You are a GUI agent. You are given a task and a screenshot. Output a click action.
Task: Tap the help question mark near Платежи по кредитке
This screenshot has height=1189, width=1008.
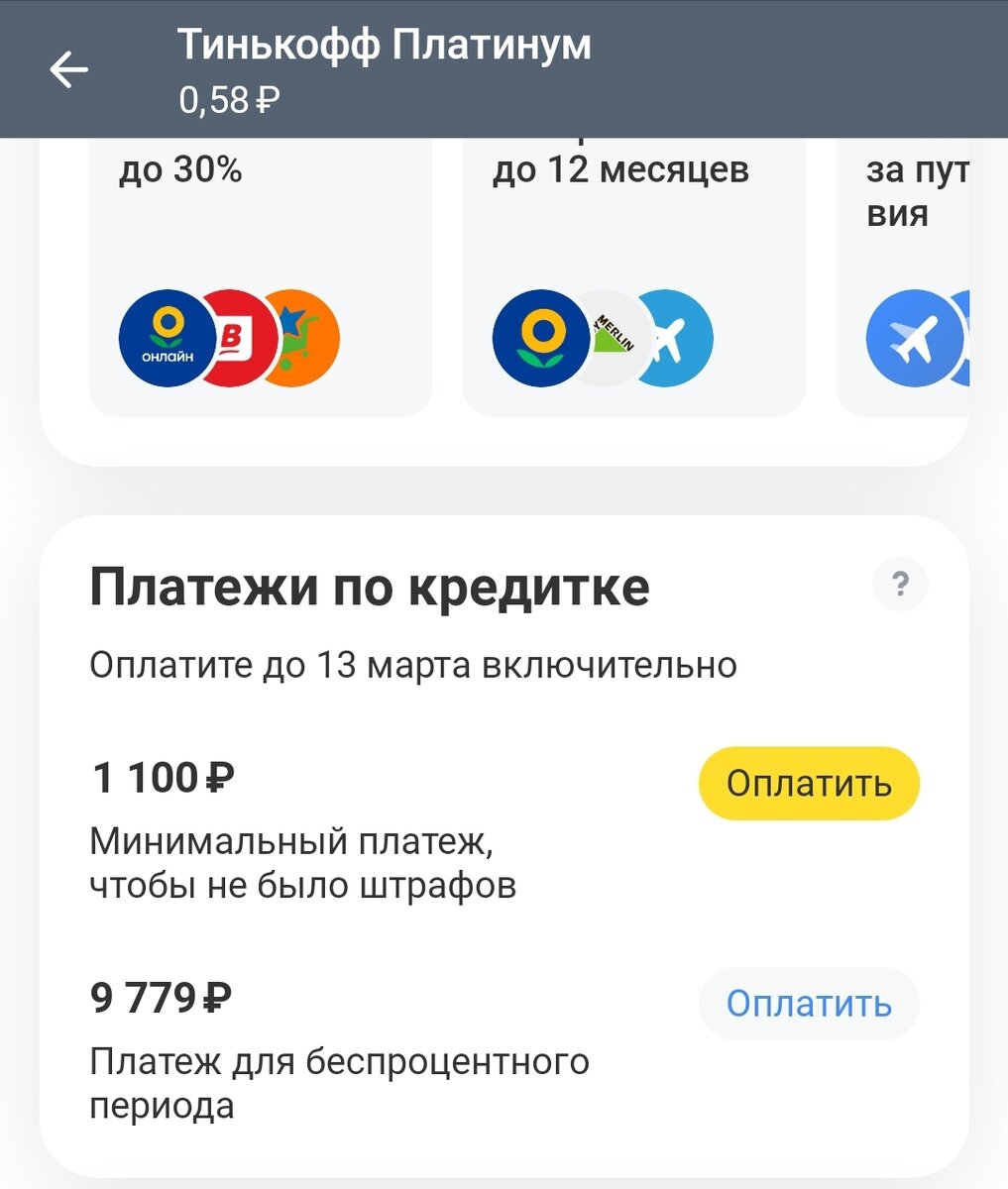tap(899, 585)
